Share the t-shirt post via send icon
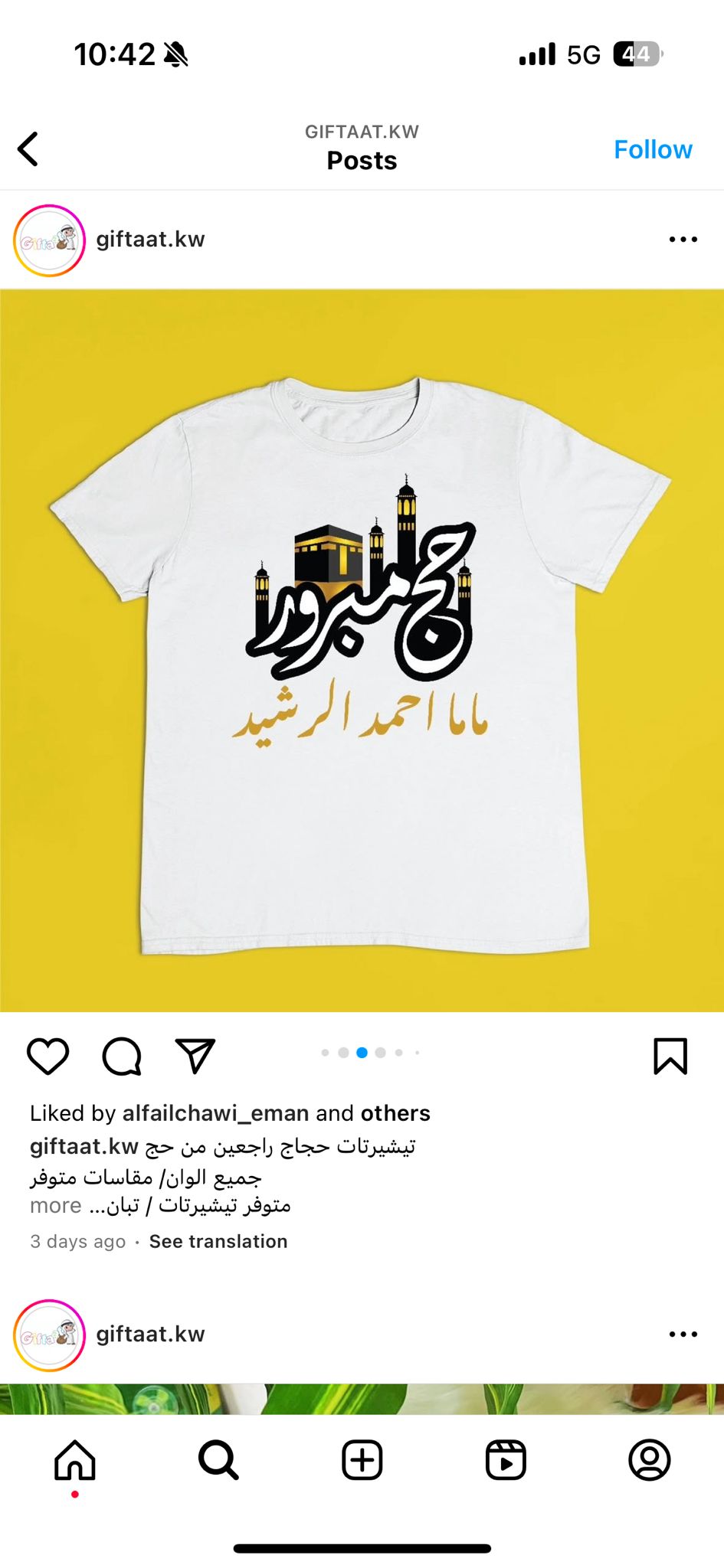This screenshot has width=724, height=1568. (195, 1057)
